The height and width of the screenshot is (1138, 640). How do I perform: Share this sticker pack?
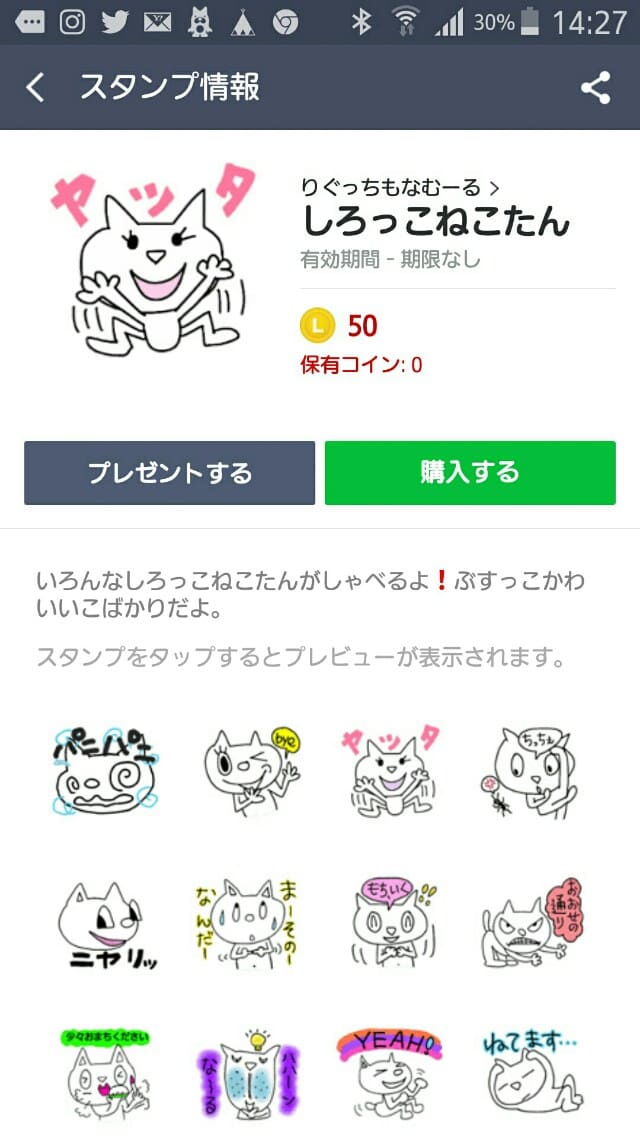596,88
